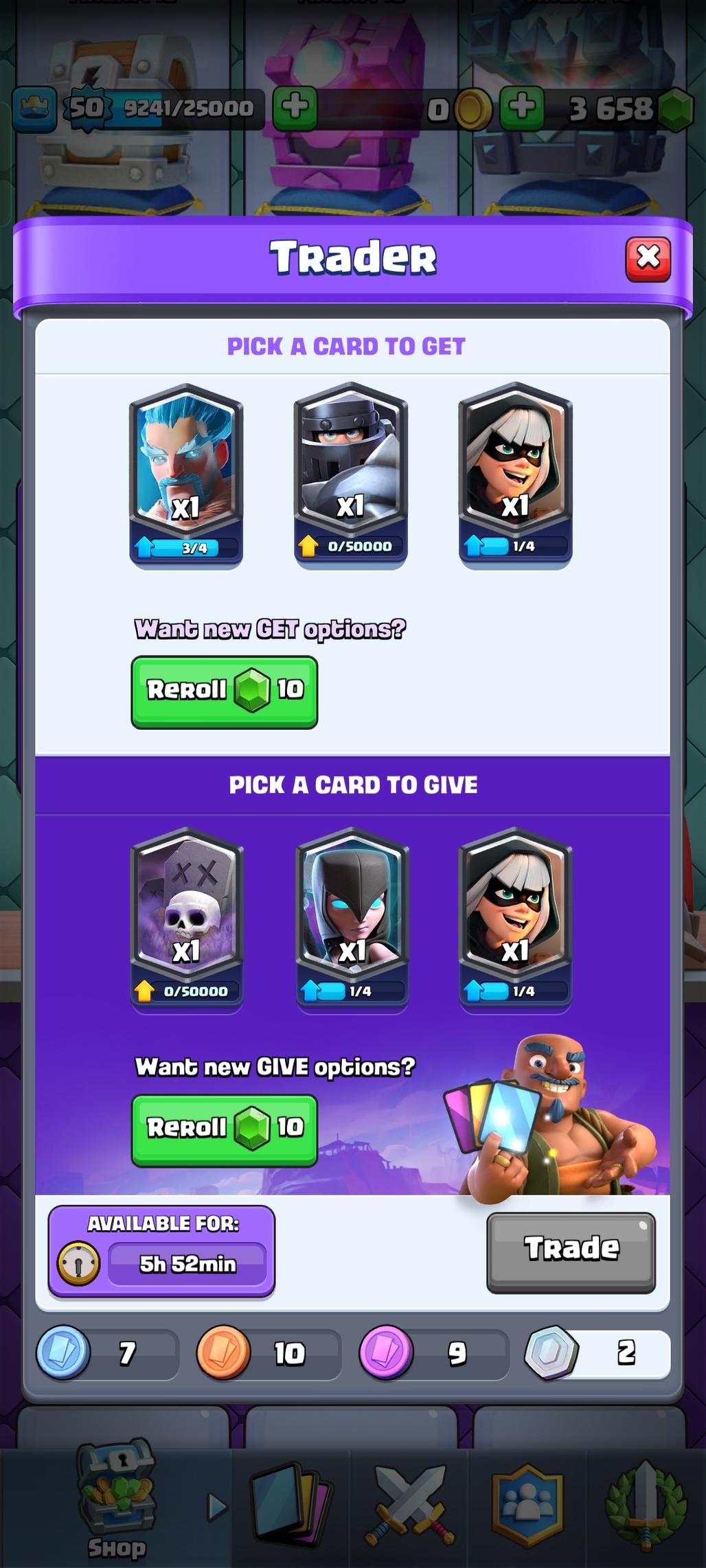This screenshot has width=706, height=1568.
Task: Select Mega Knight card to get
Action: tap(351, 474)
